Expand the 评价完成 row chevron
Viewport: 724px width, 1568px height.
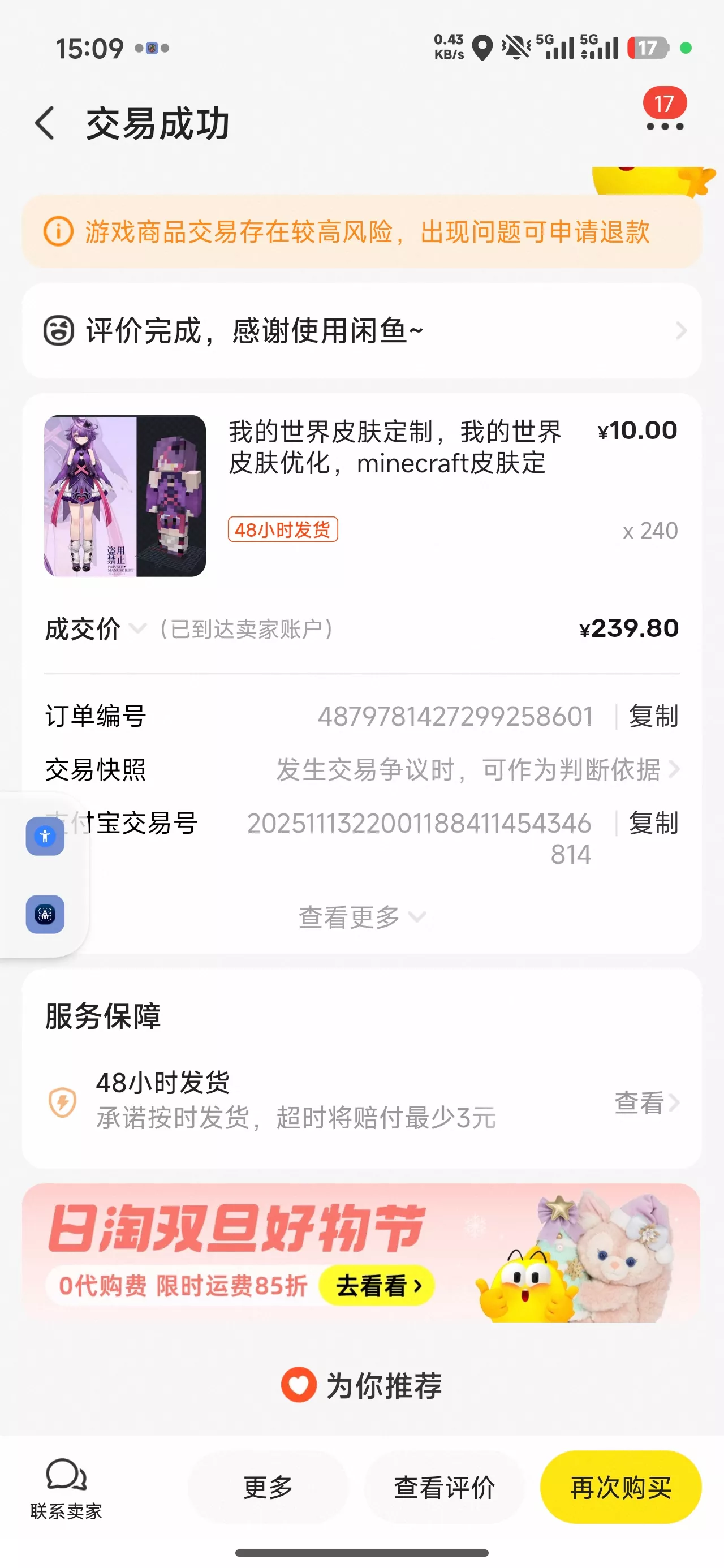coord(682,330)
